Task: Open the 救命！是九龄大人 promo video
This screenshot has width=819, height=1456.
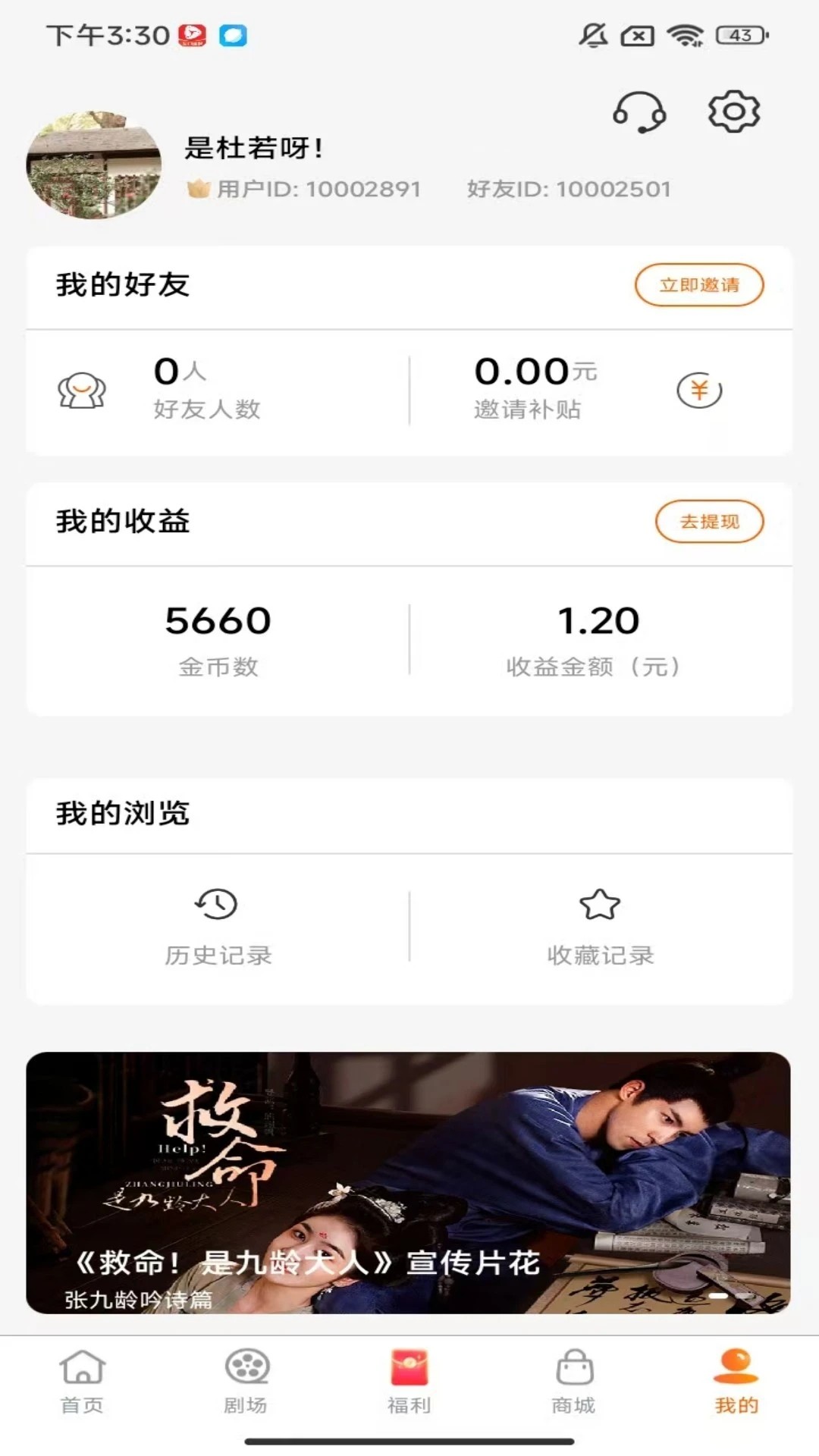Action: click(x=409, y=1175)
